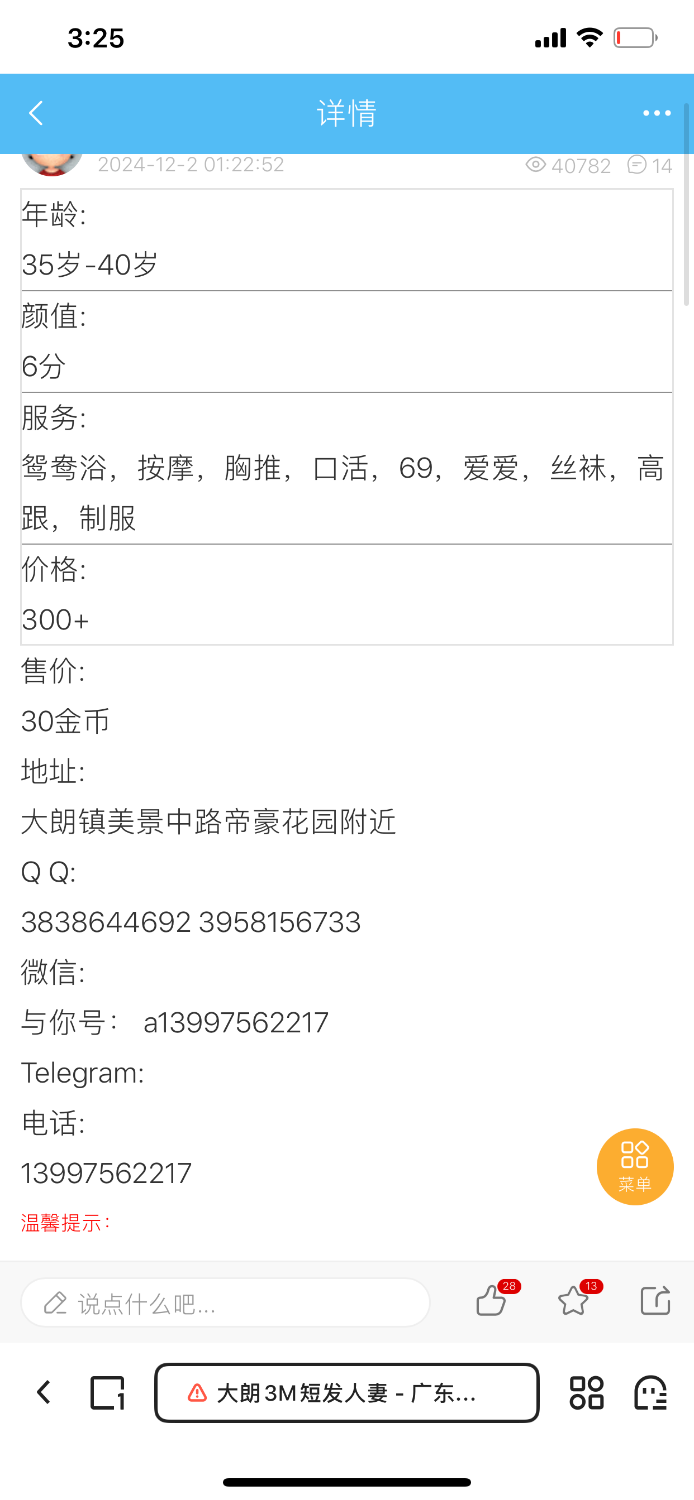
Task: Favorite this post with the star icon
Action: (x=574, y=1301)
